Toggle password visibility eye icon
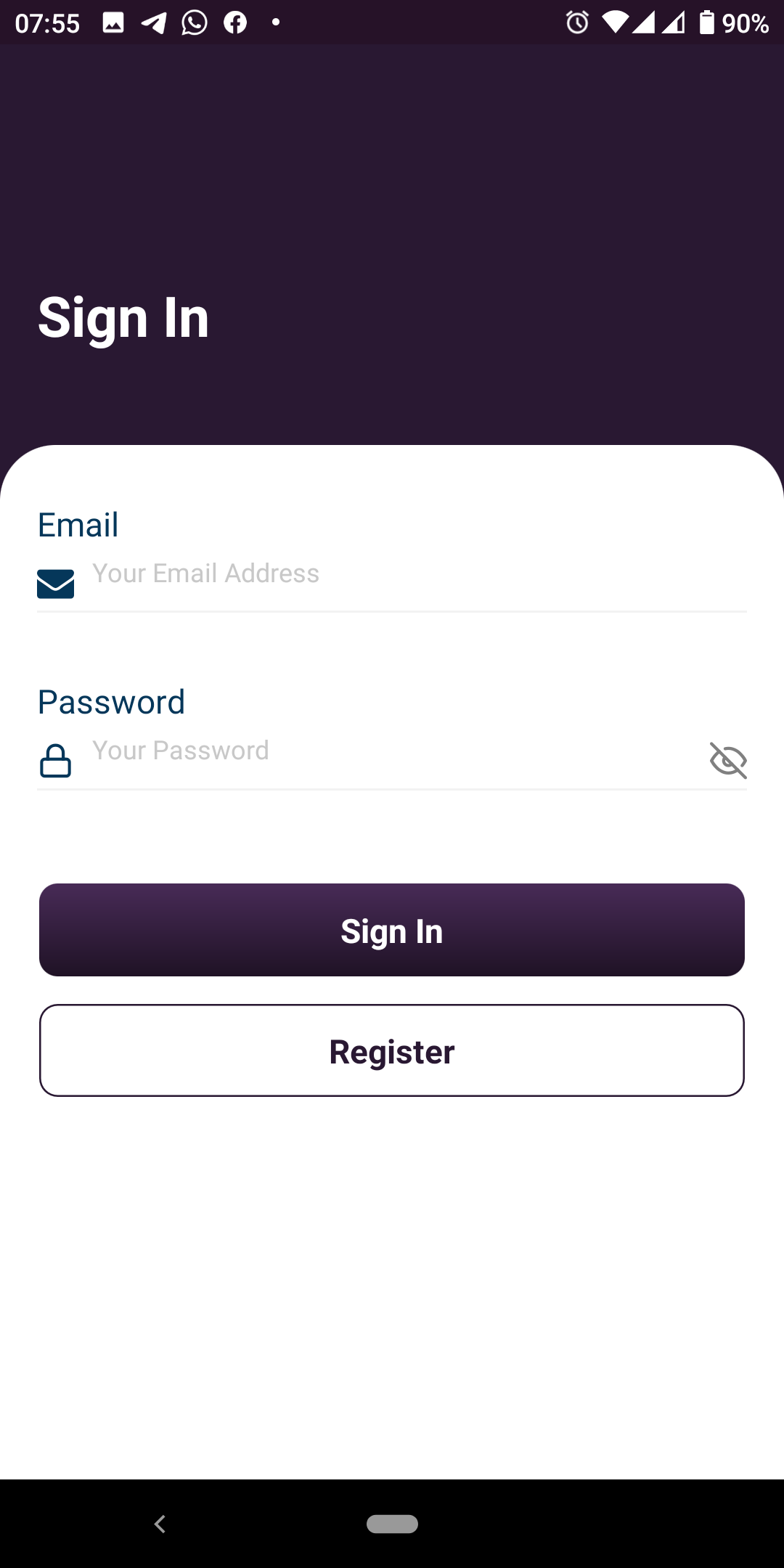The height and width of the screenshot is (1568, 784). pos(727,760)
